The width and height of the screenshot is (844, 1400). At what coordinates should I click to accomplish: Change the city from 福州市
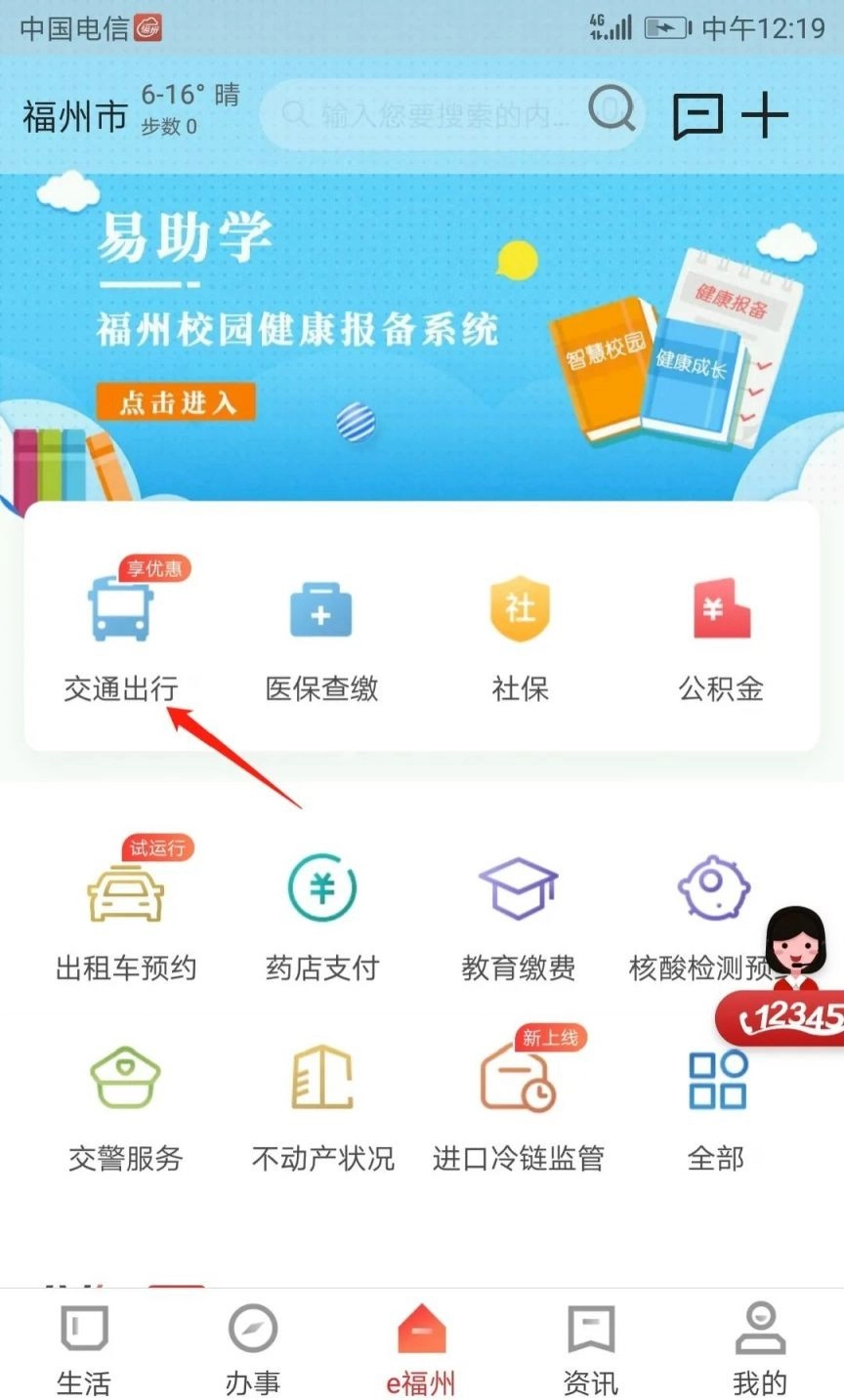pos(75,116)
